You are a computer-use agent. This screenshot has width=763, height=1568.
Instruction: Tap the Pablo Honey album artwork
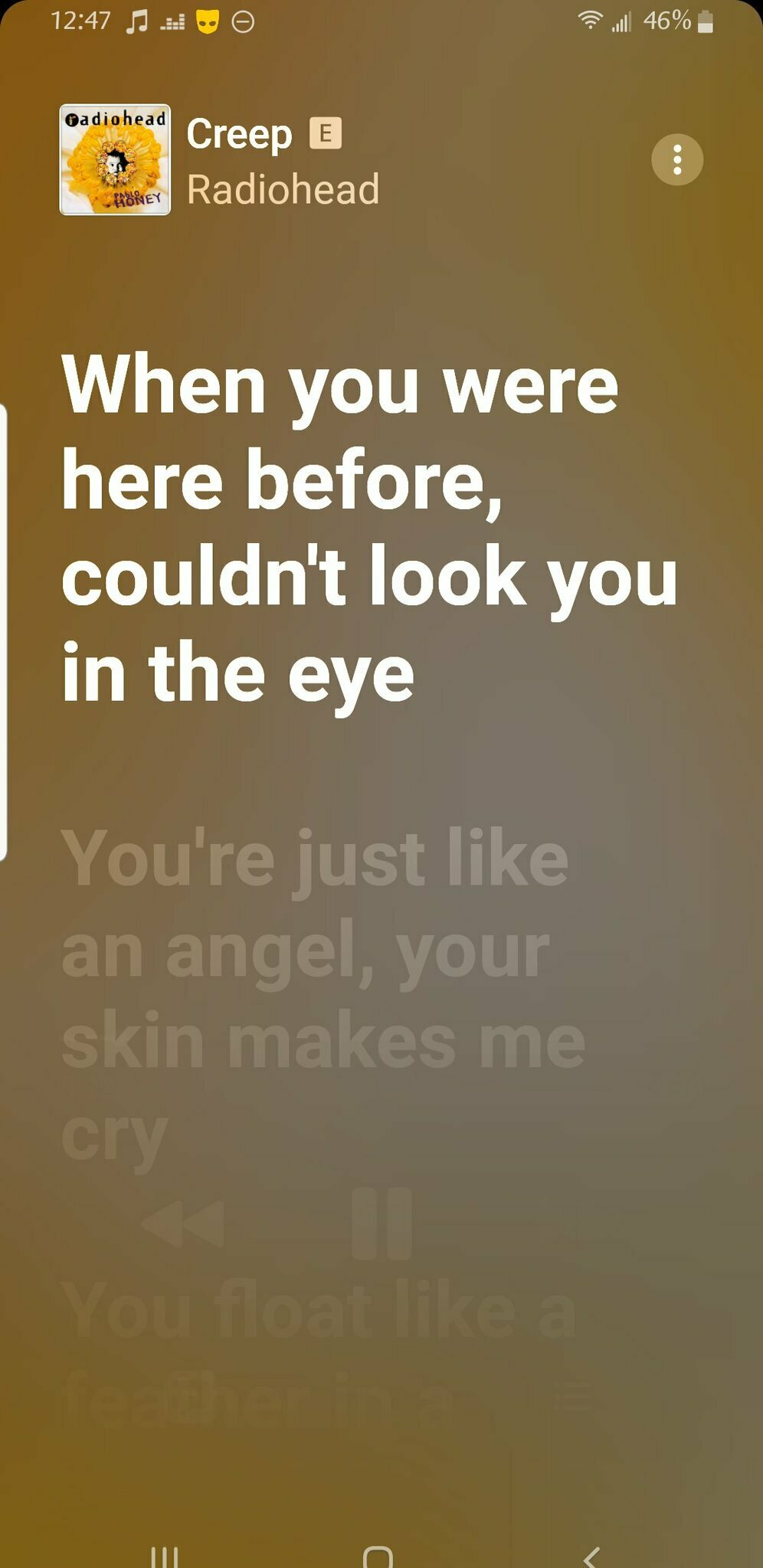[116, 160]
